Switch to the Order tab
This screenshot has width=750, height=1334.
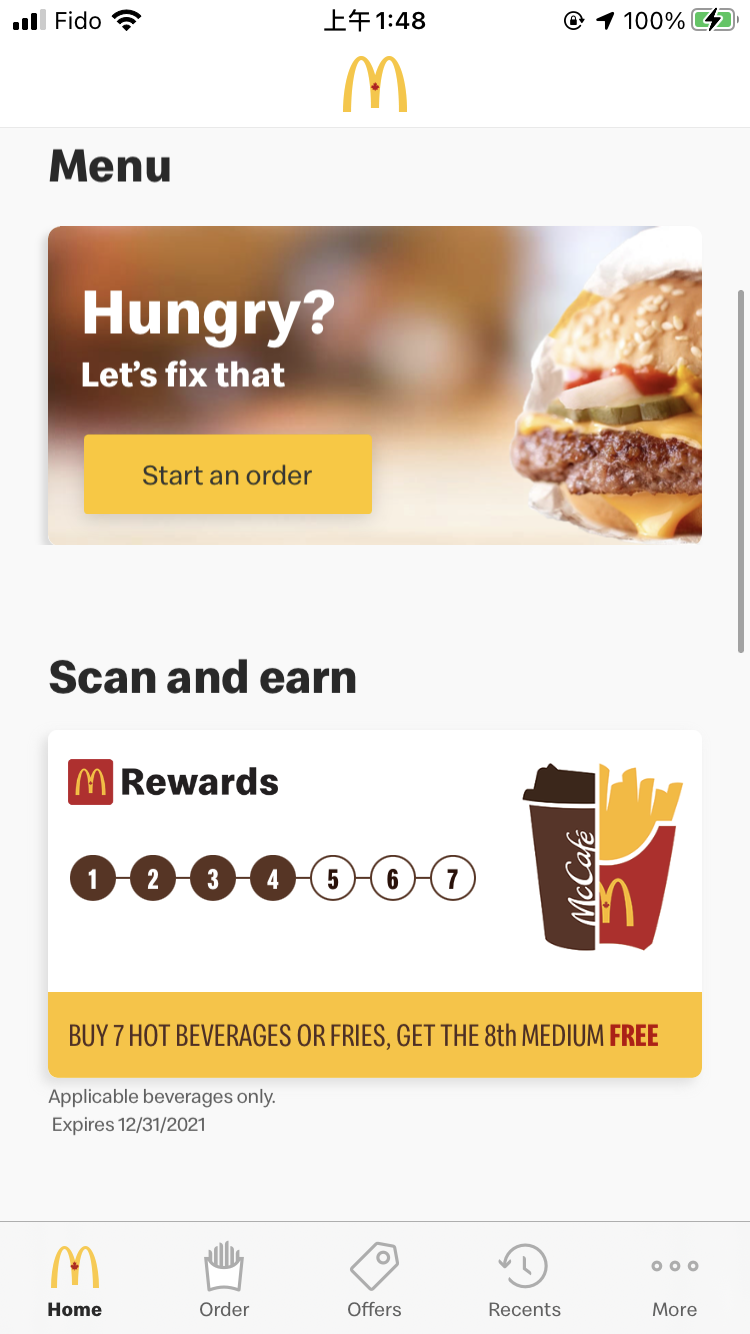click(x=224, y=1279)
